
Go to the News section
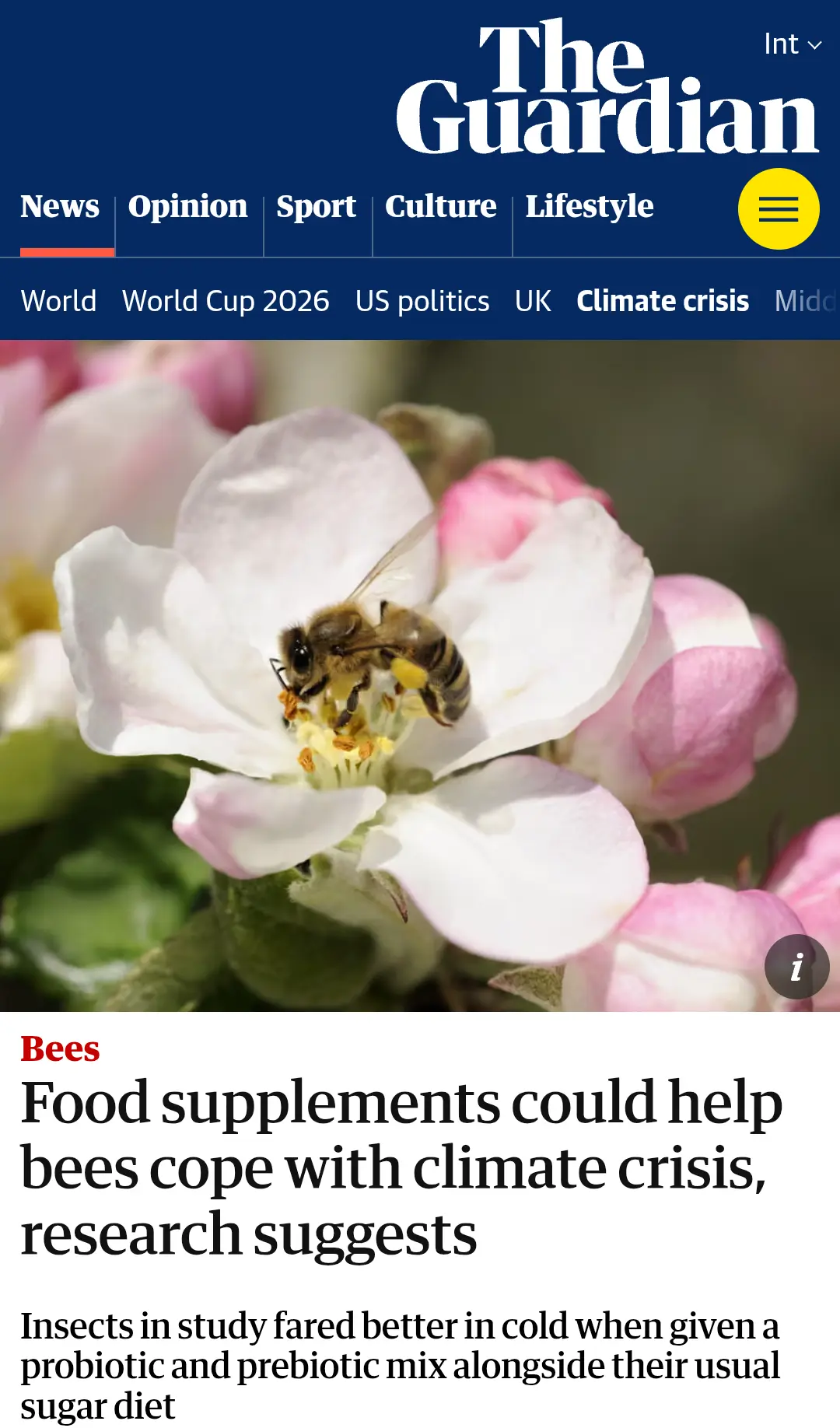[x=60, y=207]
